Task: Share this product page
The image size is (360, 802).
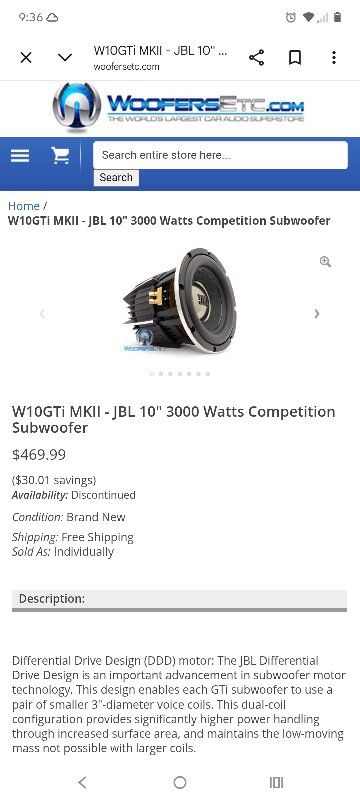Action: tap(256, 57)
